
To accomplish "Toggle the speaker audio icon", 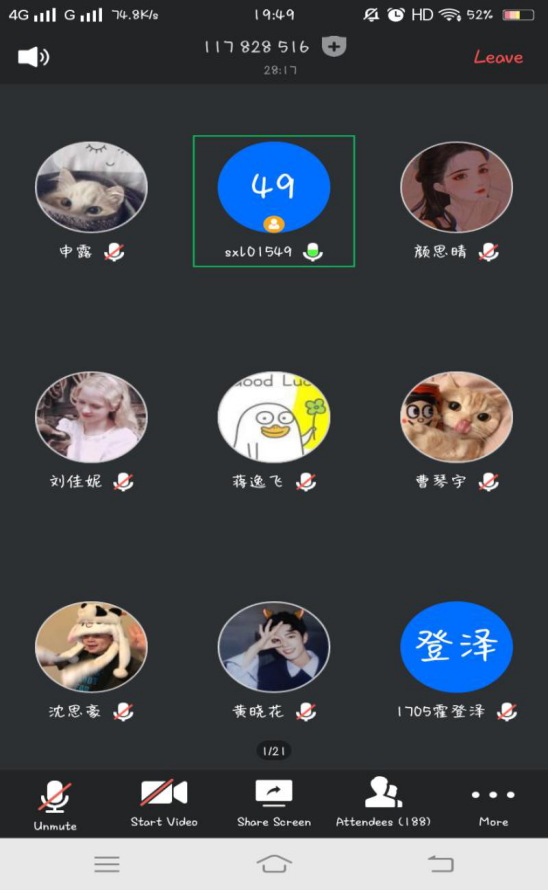I will (34, 57).
